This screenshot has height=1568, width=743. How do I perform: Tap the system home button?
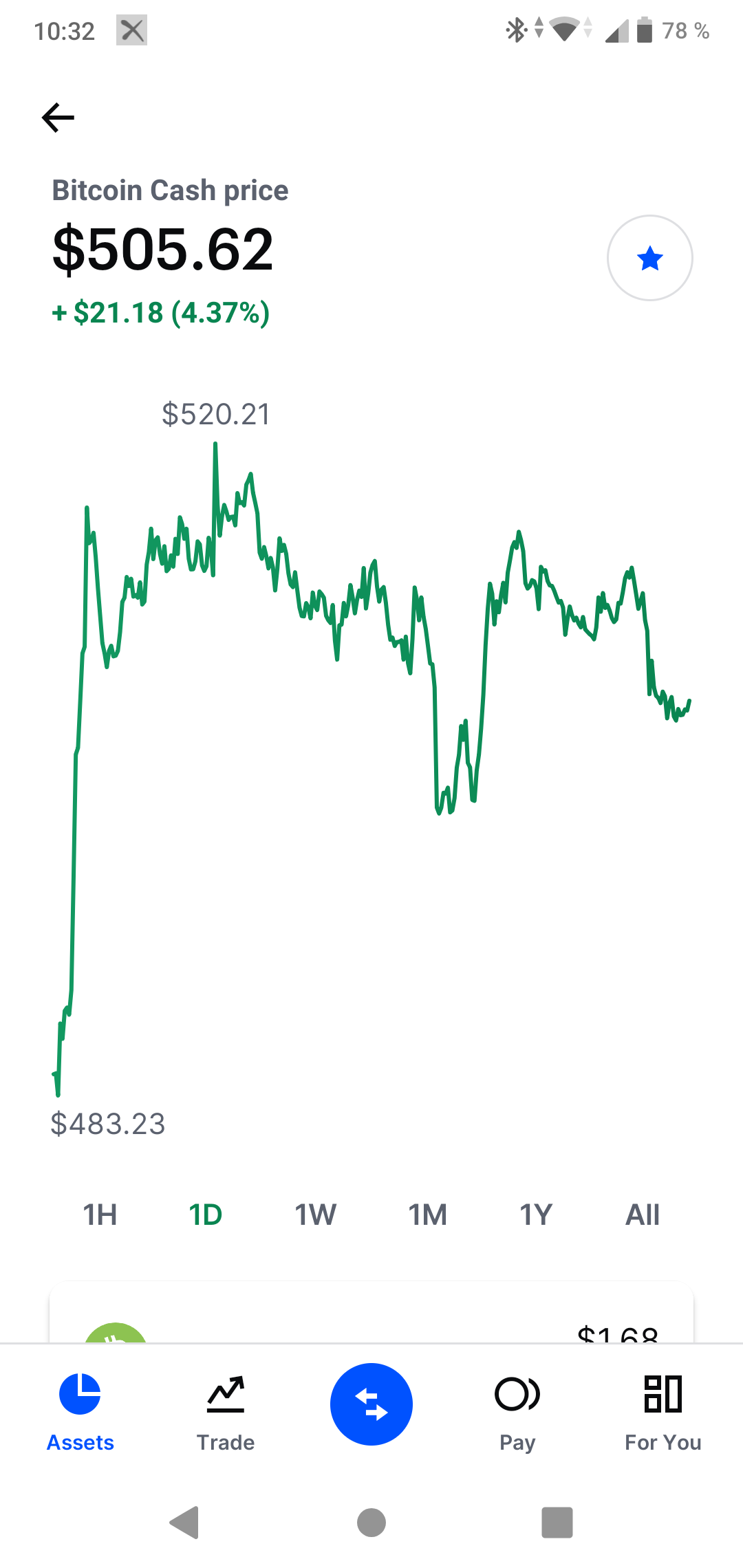pyautogui.click(x=371, y=1522)
